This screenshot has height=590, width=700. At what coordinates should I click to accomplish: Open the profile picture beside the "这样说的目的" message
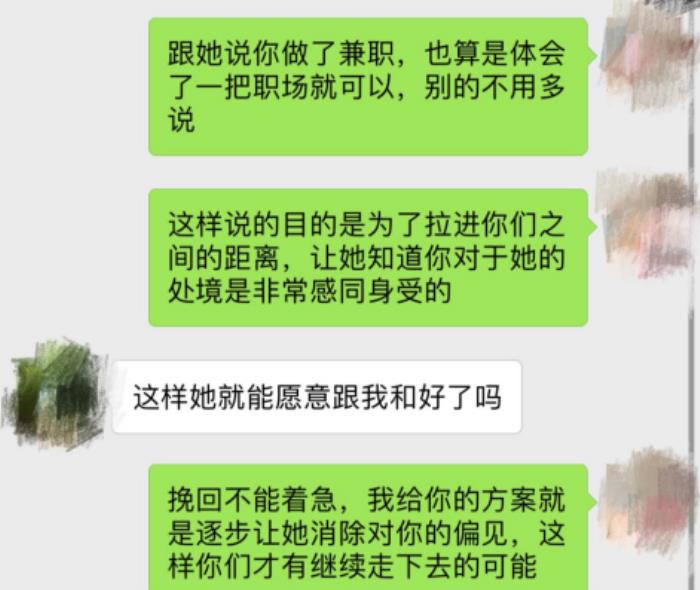point(644,222)
